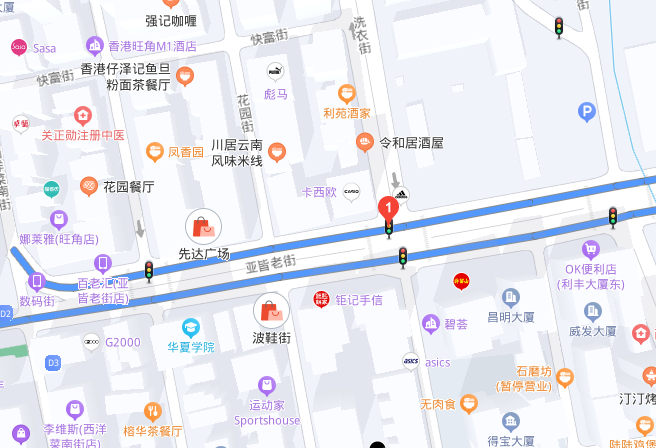Open the 花园餐厅 restaurant marker
The width and height of the screenshot is (656, 448).
point(90,187)
